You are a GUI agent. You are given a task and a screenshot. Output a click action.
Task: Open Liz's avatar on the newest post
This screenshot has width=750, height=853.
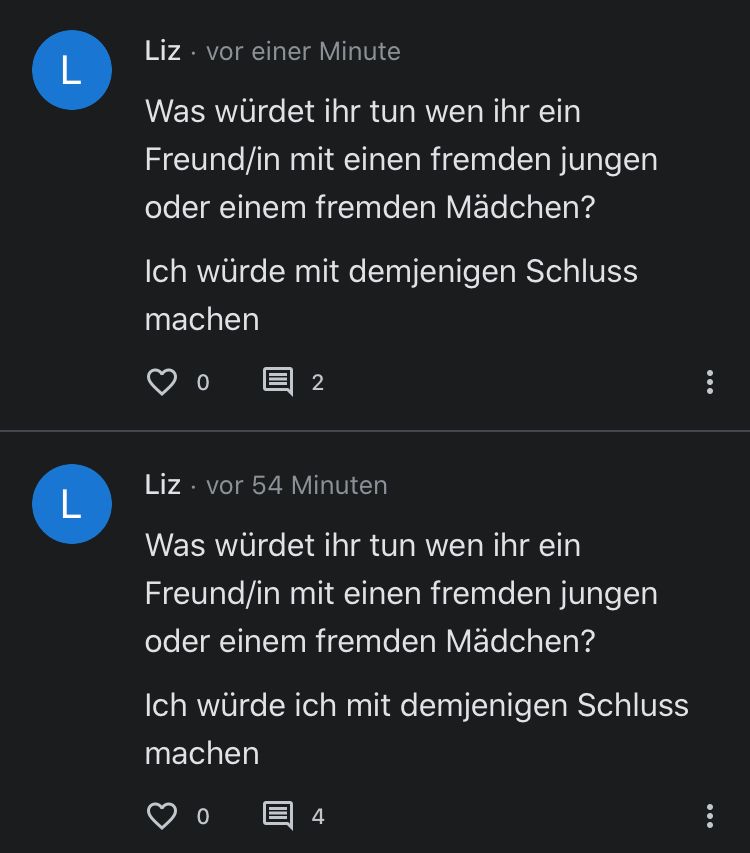[x=71, y=70]
